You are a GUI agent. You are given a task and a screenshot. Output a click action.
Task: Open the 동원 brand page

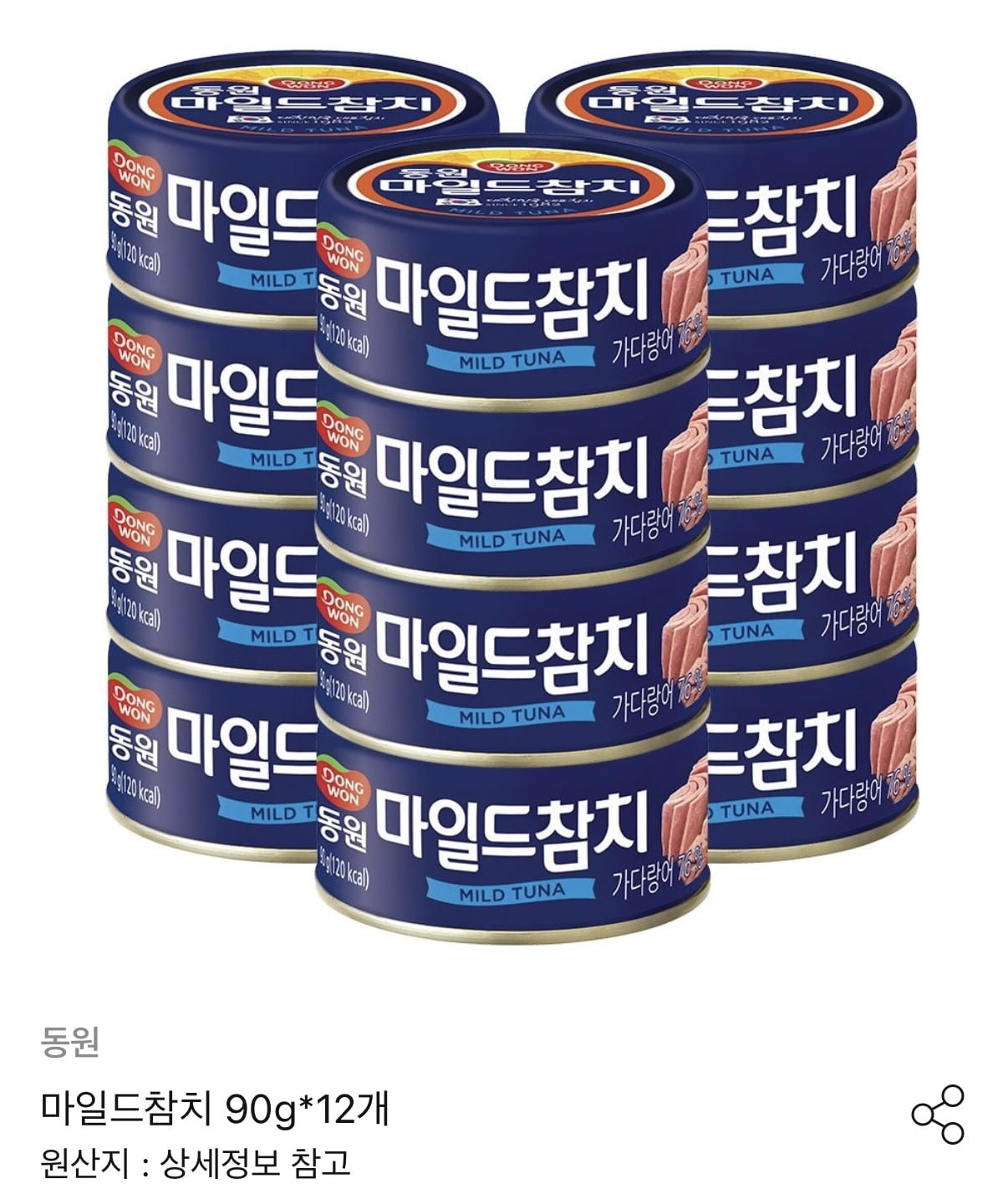tap(70, 1042)
